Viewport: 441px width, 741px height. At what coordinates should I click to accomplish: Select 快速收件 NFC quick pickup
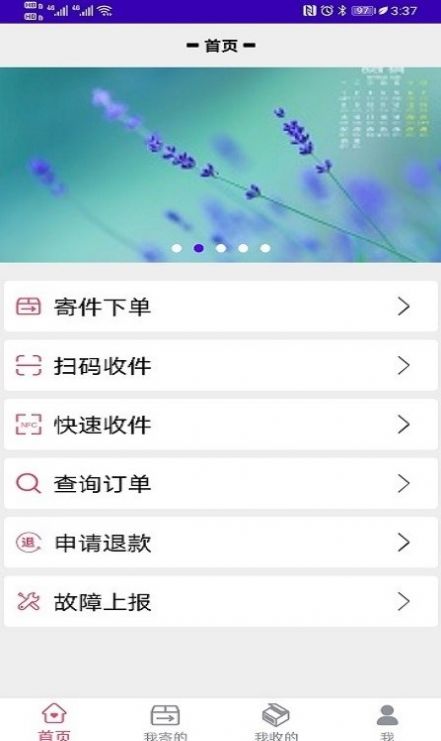coord(221,424)
